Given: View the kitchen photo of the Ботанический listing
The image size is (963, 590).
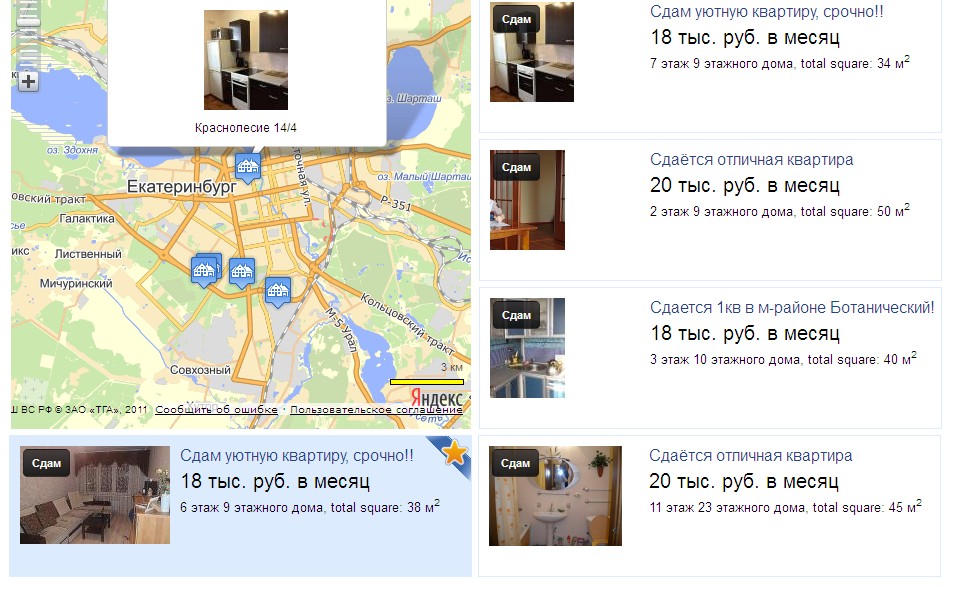Looking at the screenshot, I should pyautogui.click(x=527, y=348).
